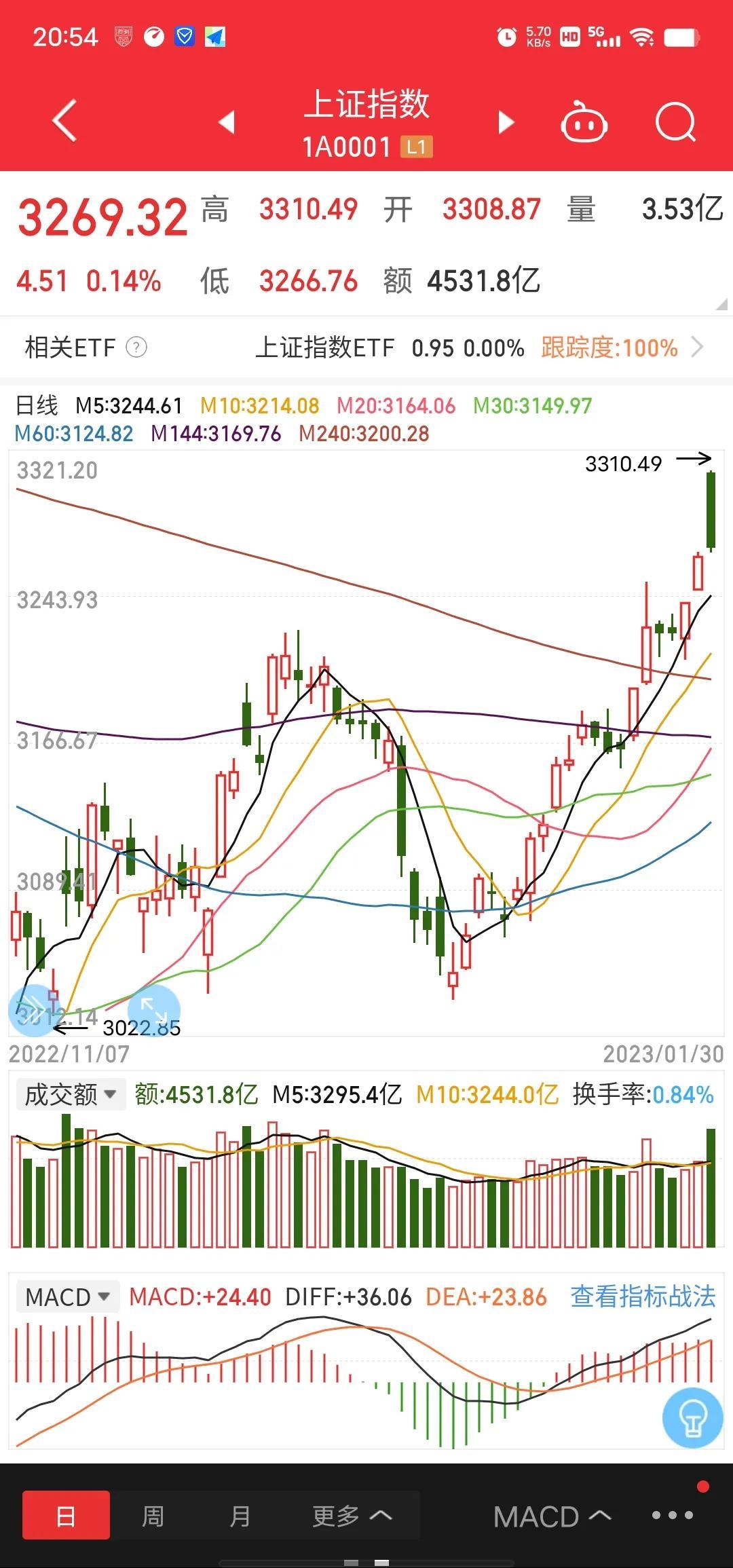Expand the MACD selector in the bottom bar
Image resolution: width=733 pixels, height=1568 pixels.
click(x=552, y=1516)
